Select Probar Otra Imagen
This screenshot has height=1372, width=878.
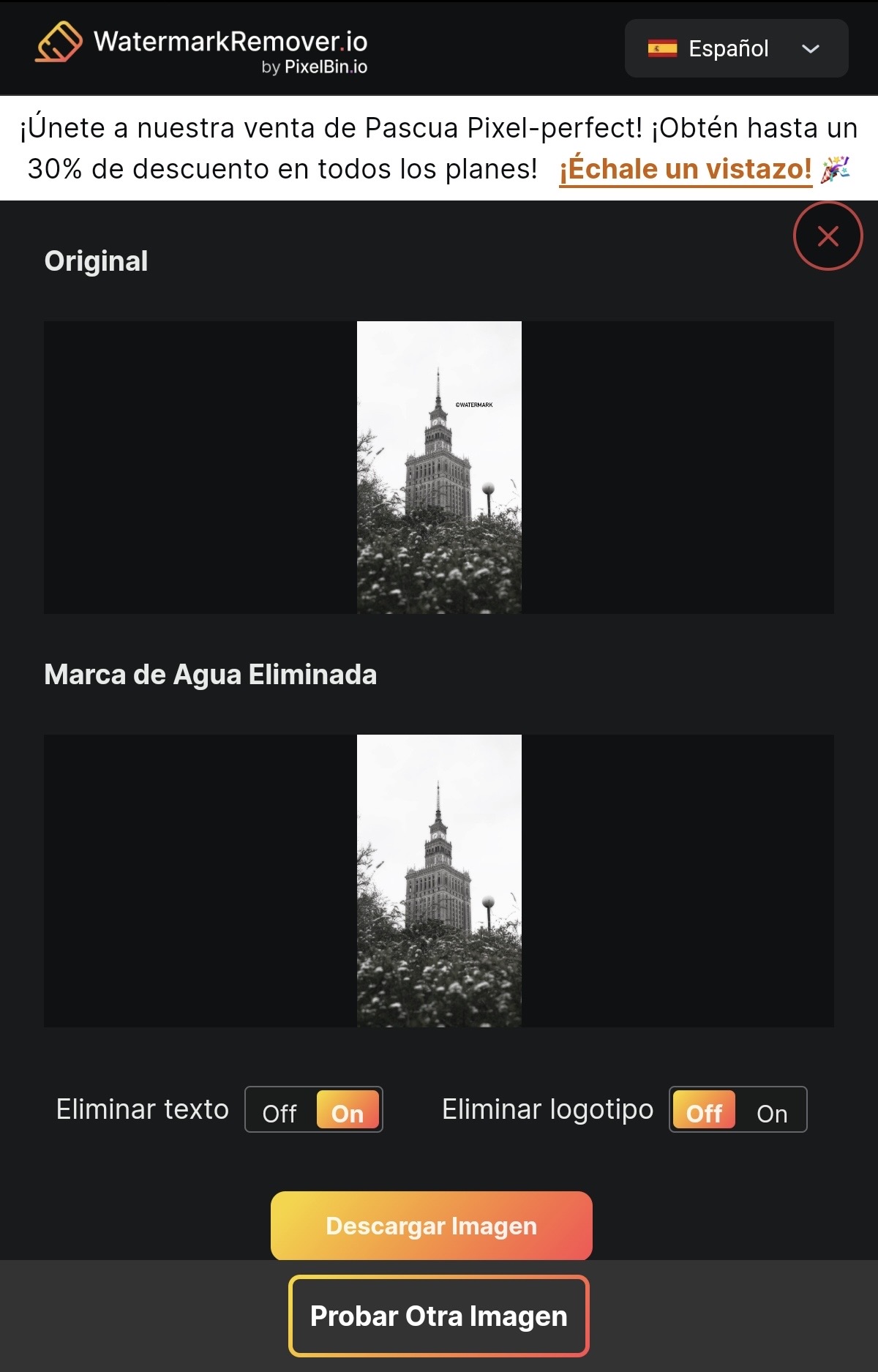pyautogui.click(x=438, y=1316)
